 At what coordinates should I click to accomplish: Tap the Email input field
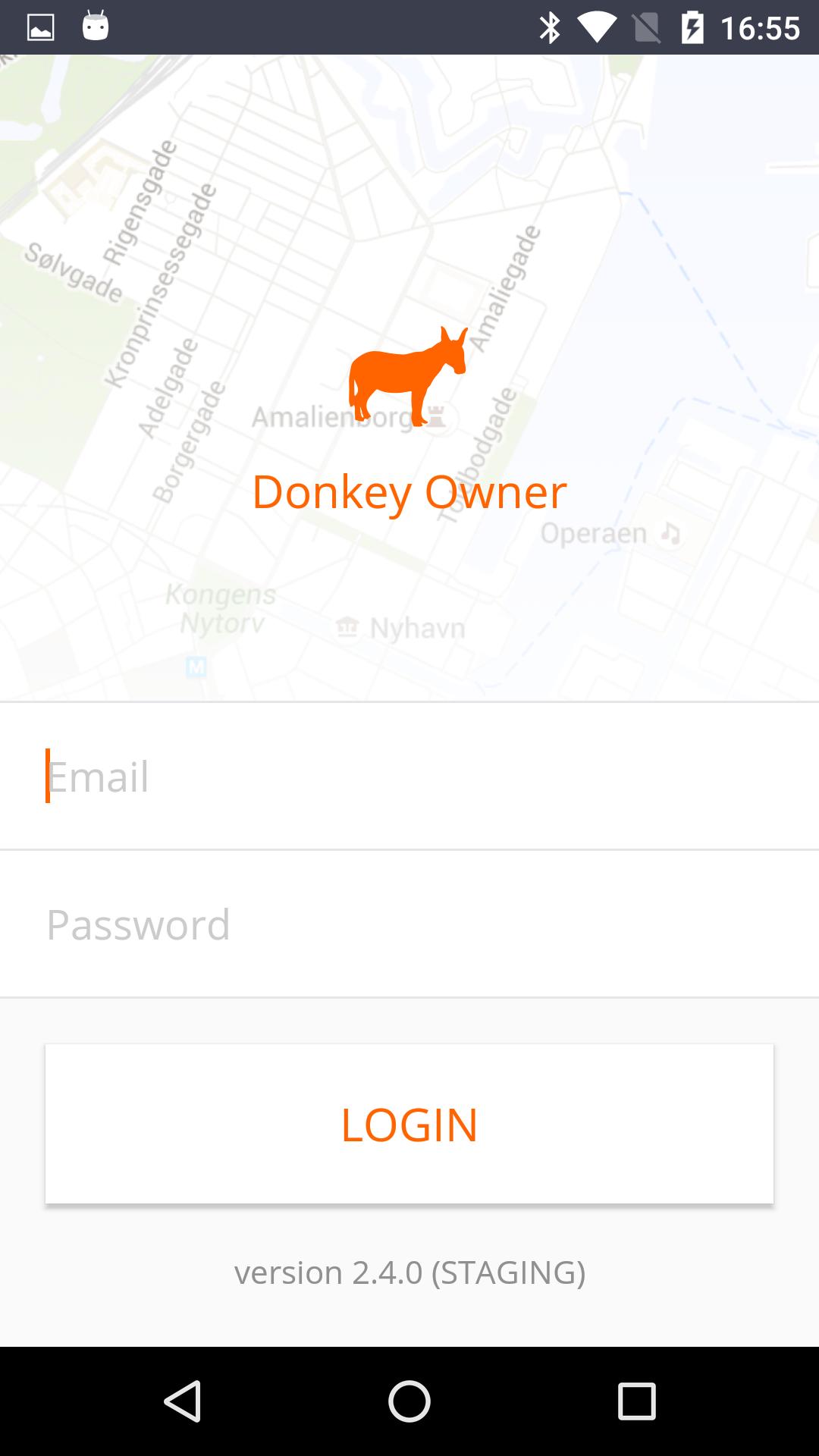click(x=409, y=777)
